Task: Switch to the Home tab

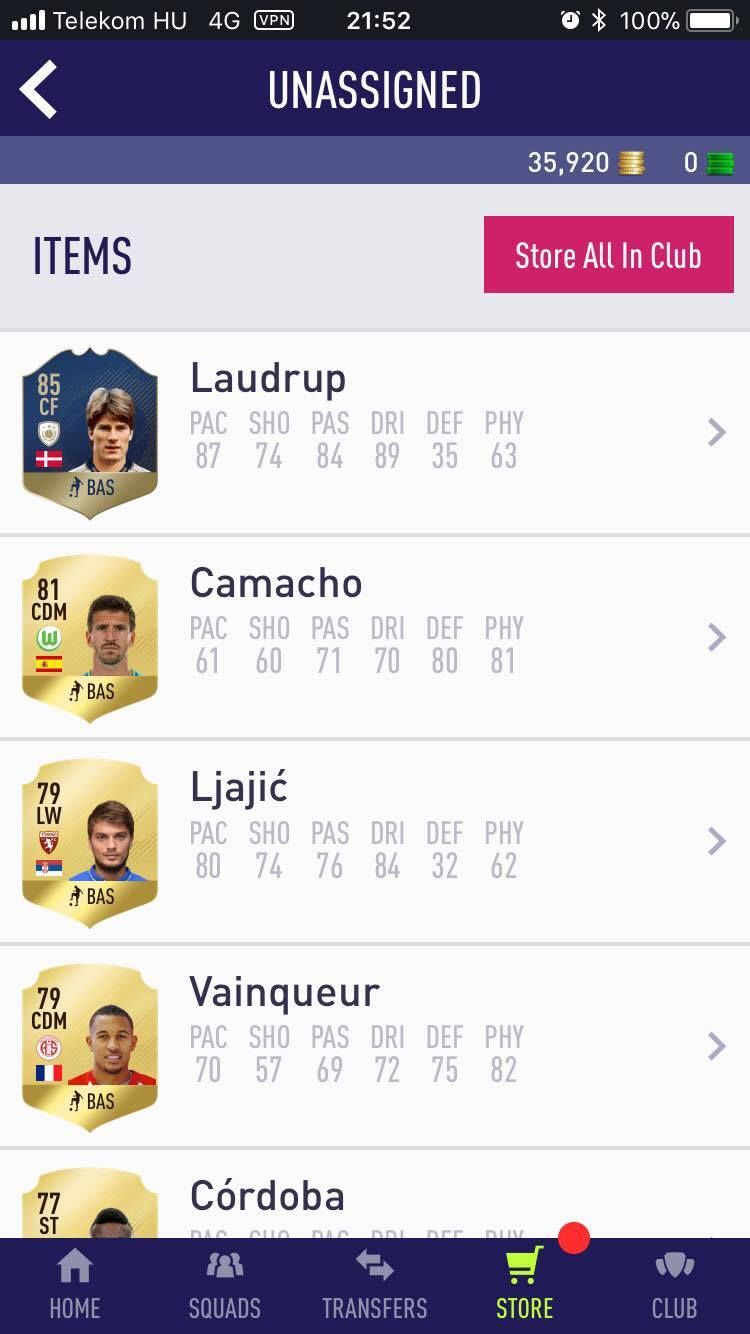Action: coord(75,1286)
